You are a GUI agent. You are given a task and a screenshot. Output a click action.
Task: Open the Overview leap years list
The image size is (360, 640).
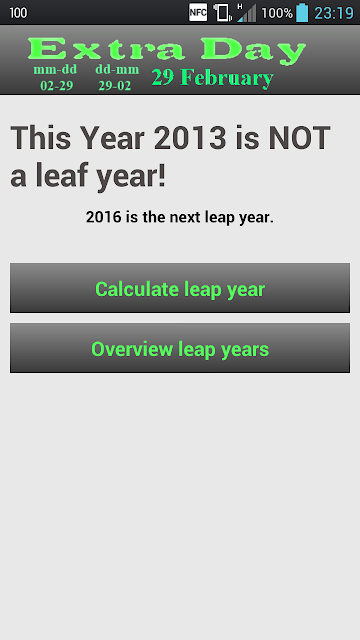[x=180, y=348]
